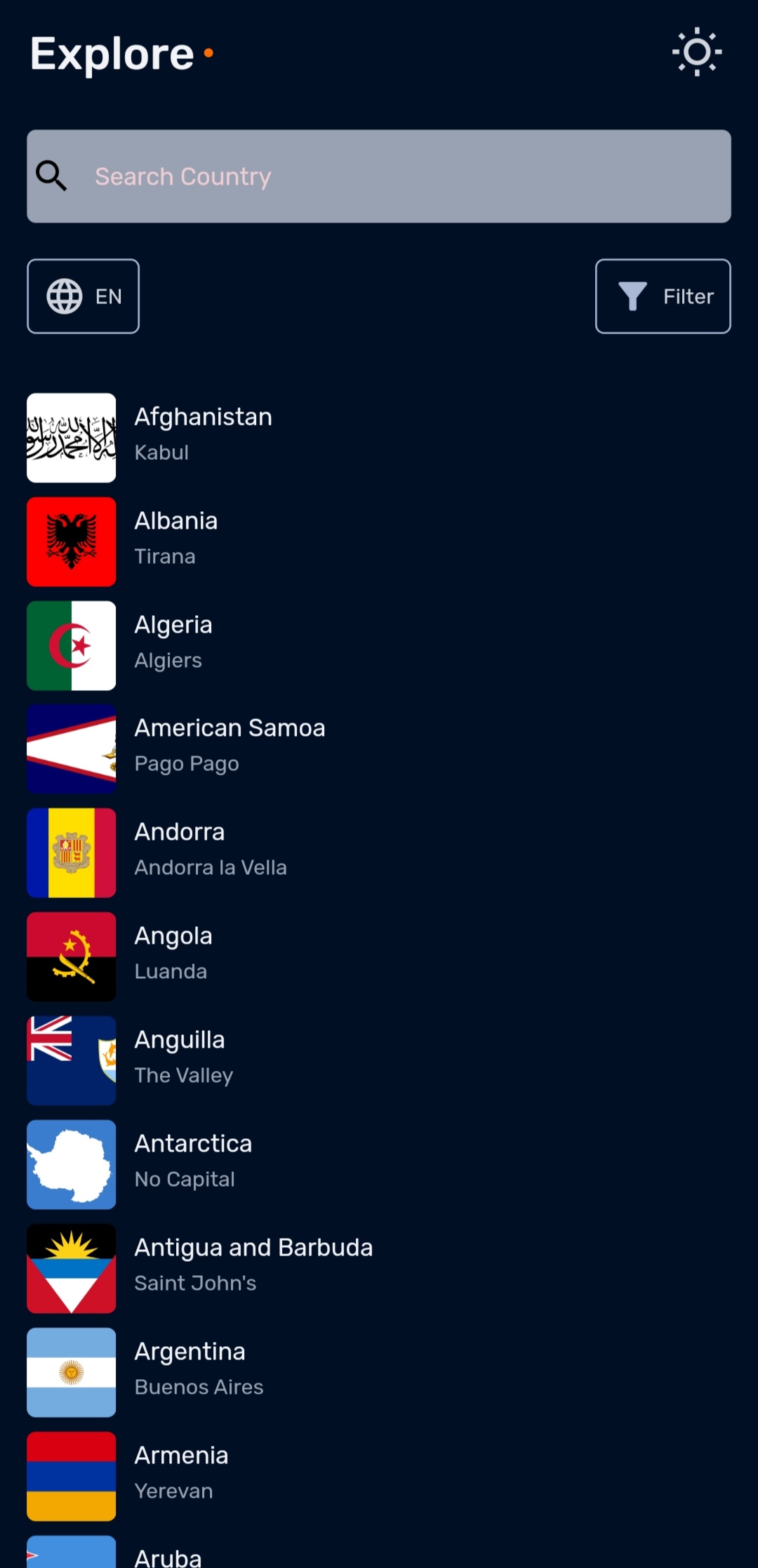View Armenia country information
Image resolution: width=758 pixels, height=1568 pixels.
click(x=181, y=1474)
